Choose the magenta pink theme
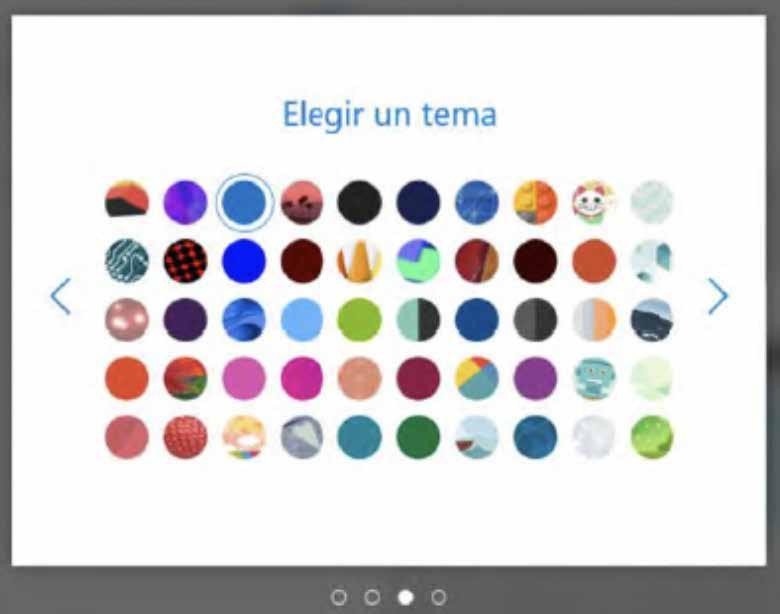Viewport: 780px width, 614px height. (301, 379)
